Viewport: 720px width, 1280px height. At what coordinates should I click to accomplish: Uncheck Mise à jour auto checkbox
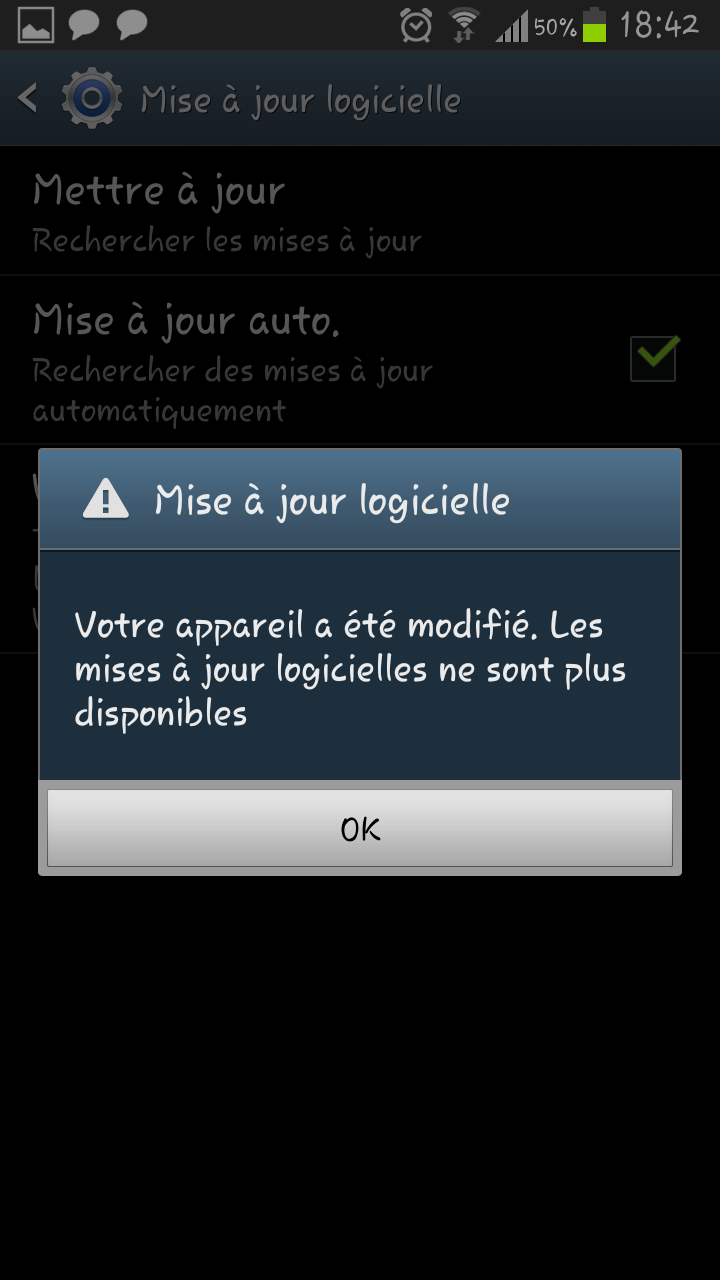pos(653,358)
